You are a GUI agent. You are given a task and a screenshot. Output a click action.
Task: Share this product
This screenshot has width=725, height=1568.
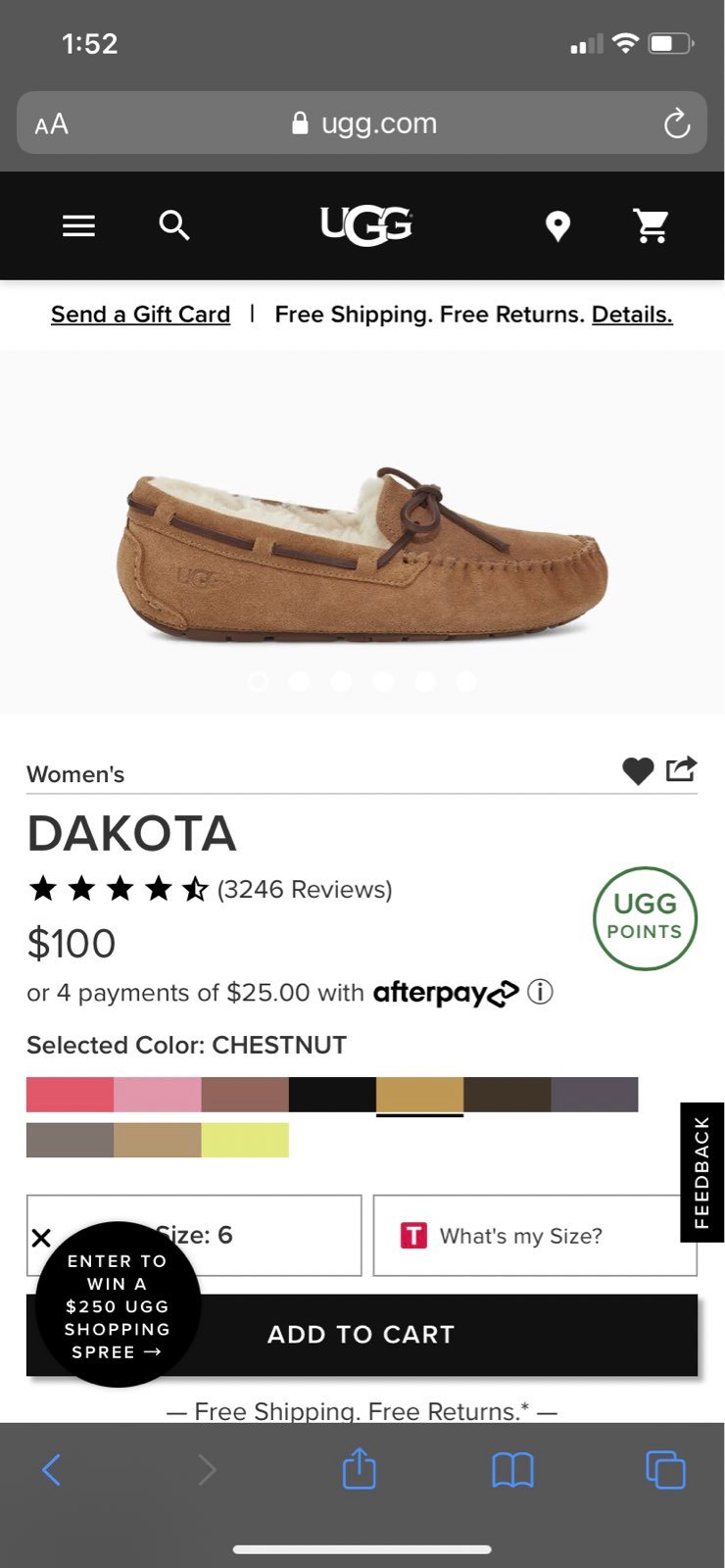(682, 769)
